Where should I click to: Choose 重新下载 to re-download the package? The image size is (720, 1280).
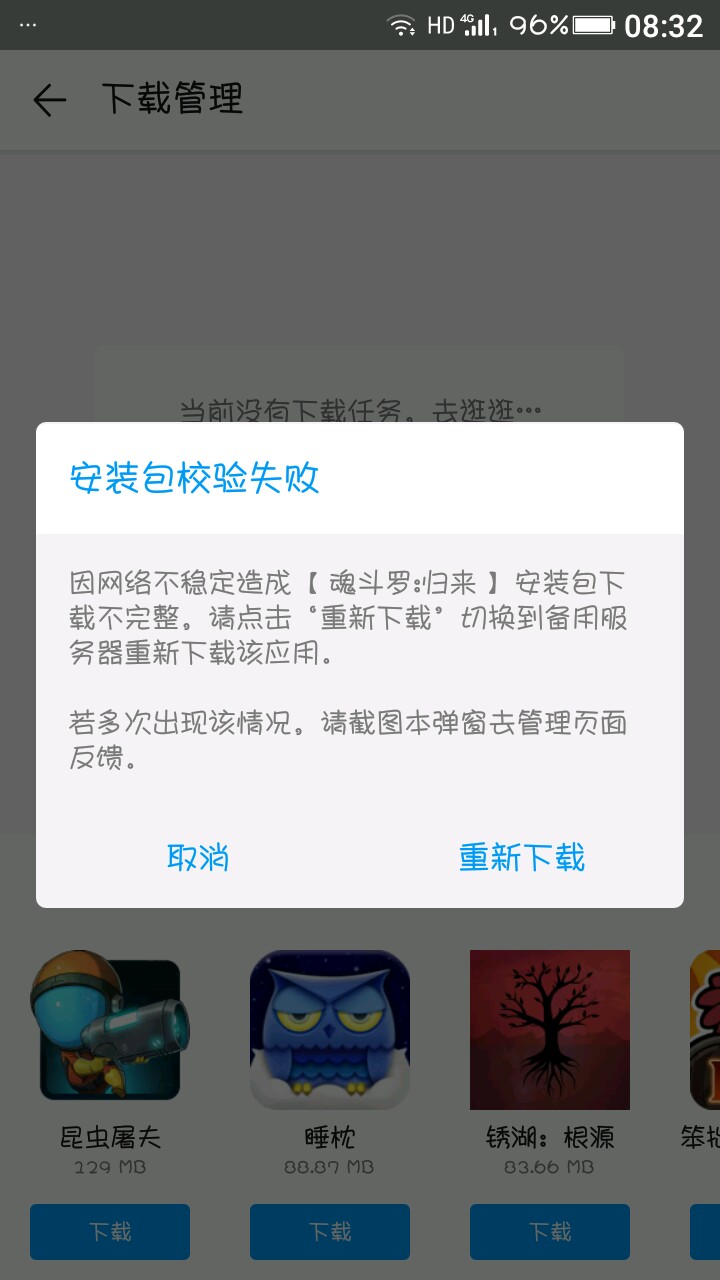coord(522,858)
